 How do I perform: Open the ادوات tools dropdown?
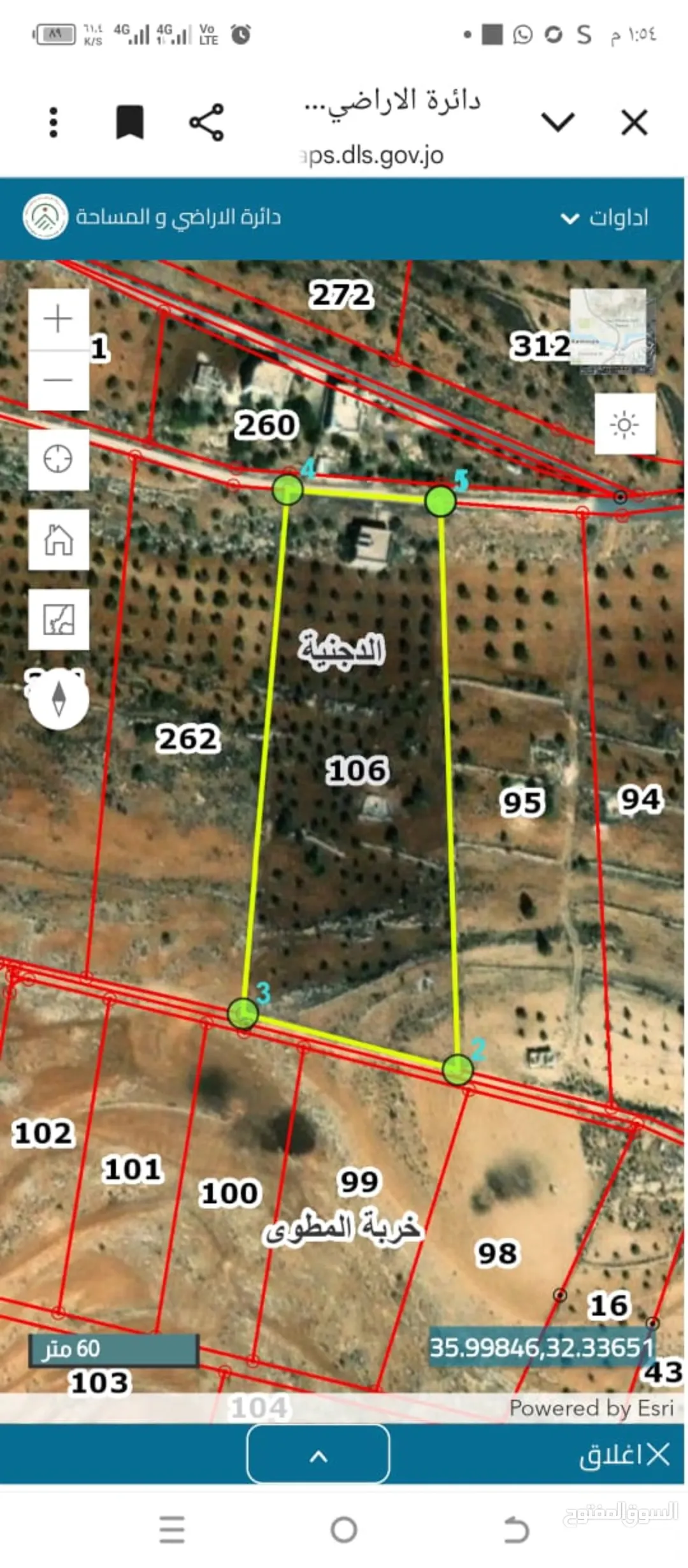click(x=604, y=218)
